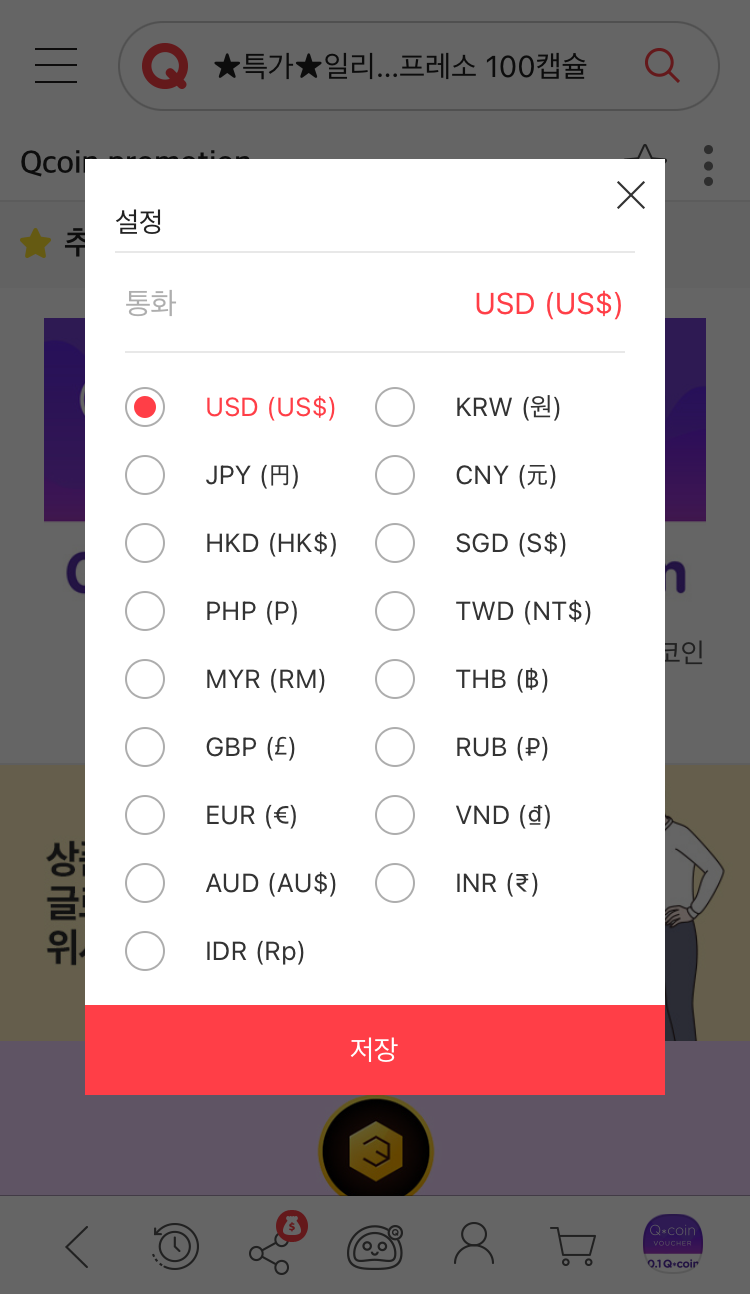This screenshot has width=750, height=1294.
Task: Click the back arrow in bottom navigation
Action: (x=77, y=1245)
